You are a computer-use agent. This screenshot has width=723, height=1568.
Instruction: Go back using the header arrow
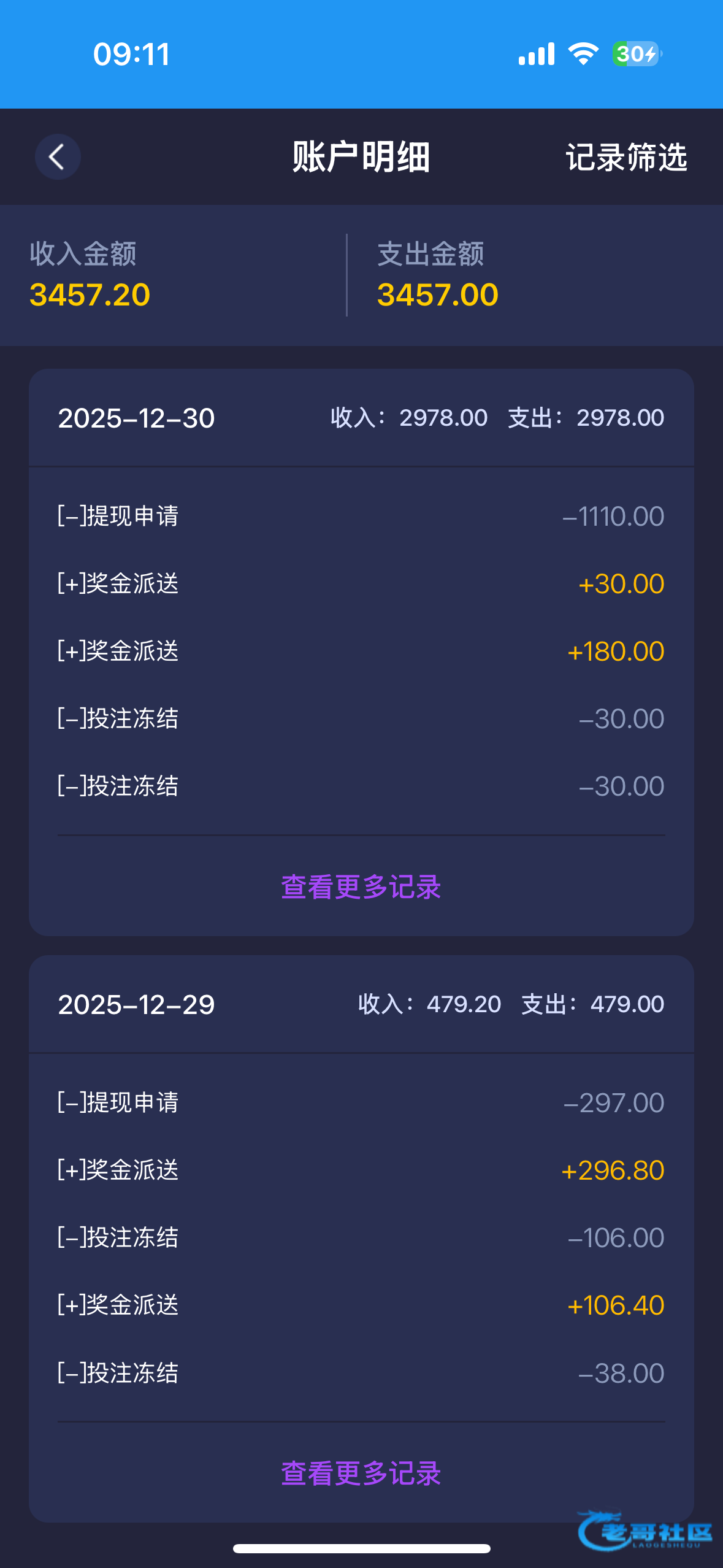[57, 157]
